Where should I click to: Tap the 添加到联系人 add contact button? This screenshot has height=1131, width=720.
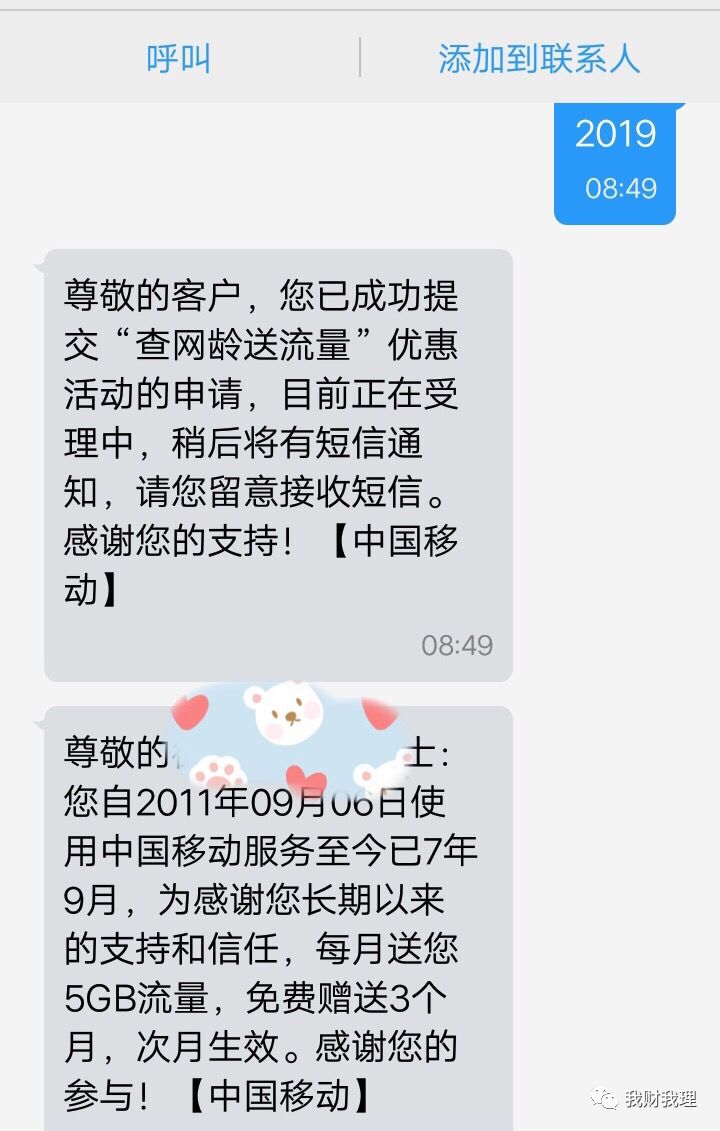(540, 58)
